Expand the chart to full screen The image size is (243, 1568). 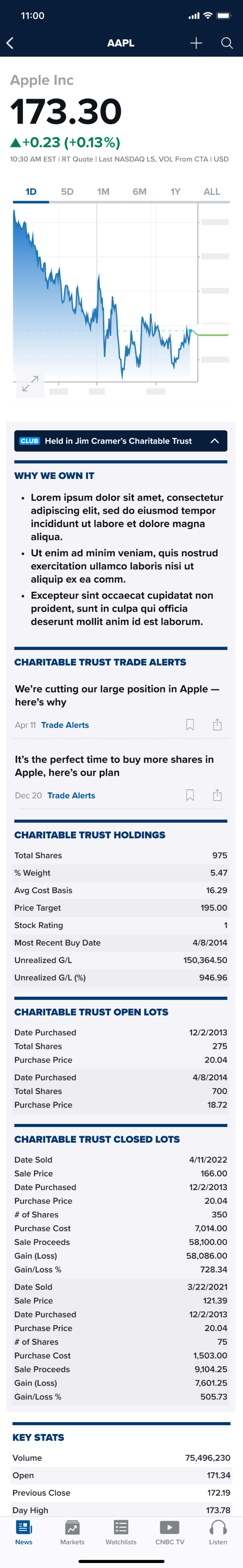point(30,384)
